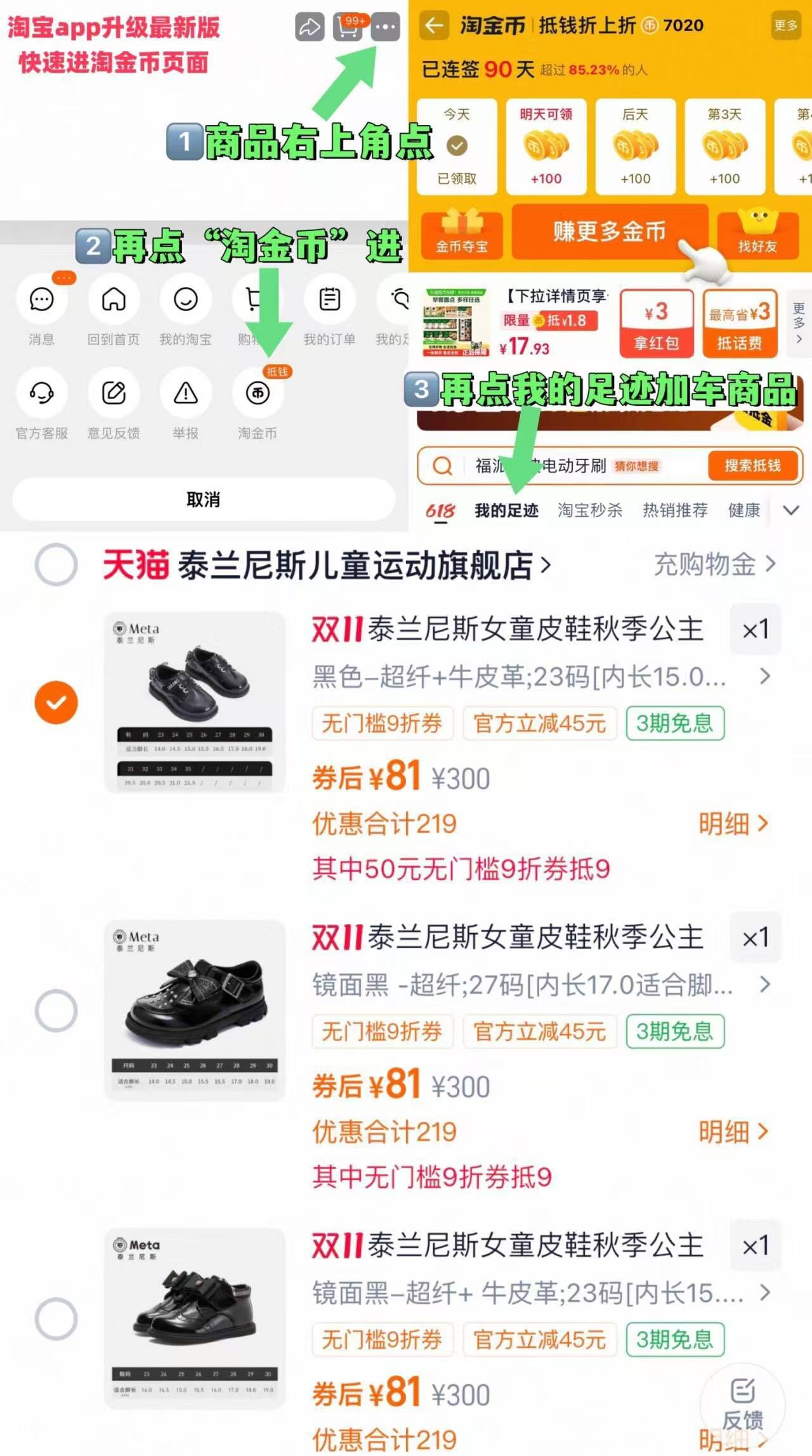Open the share icon at top

tap(309, 27)
